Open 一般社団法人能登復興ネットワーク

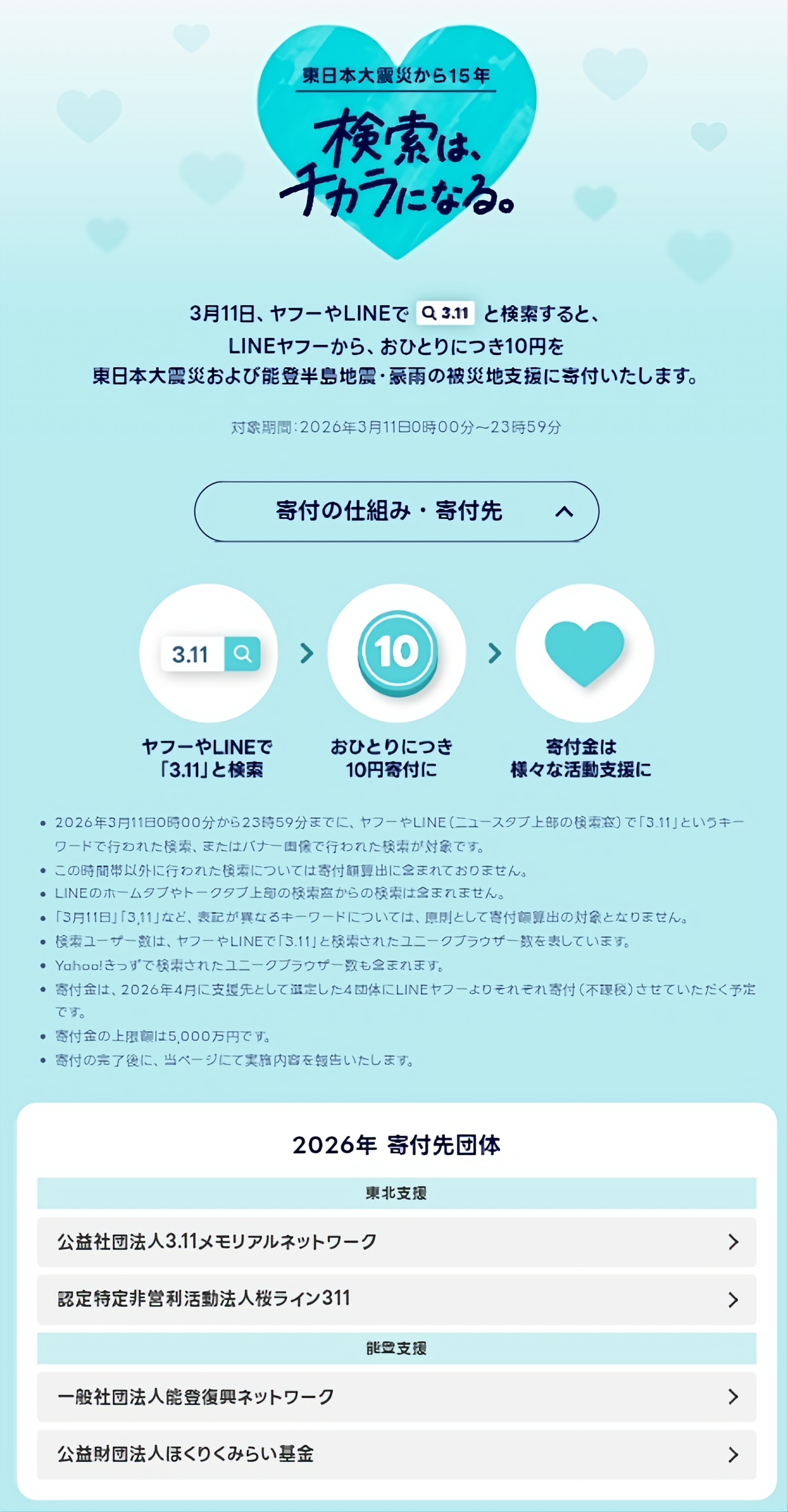(x=396, y=1396)
